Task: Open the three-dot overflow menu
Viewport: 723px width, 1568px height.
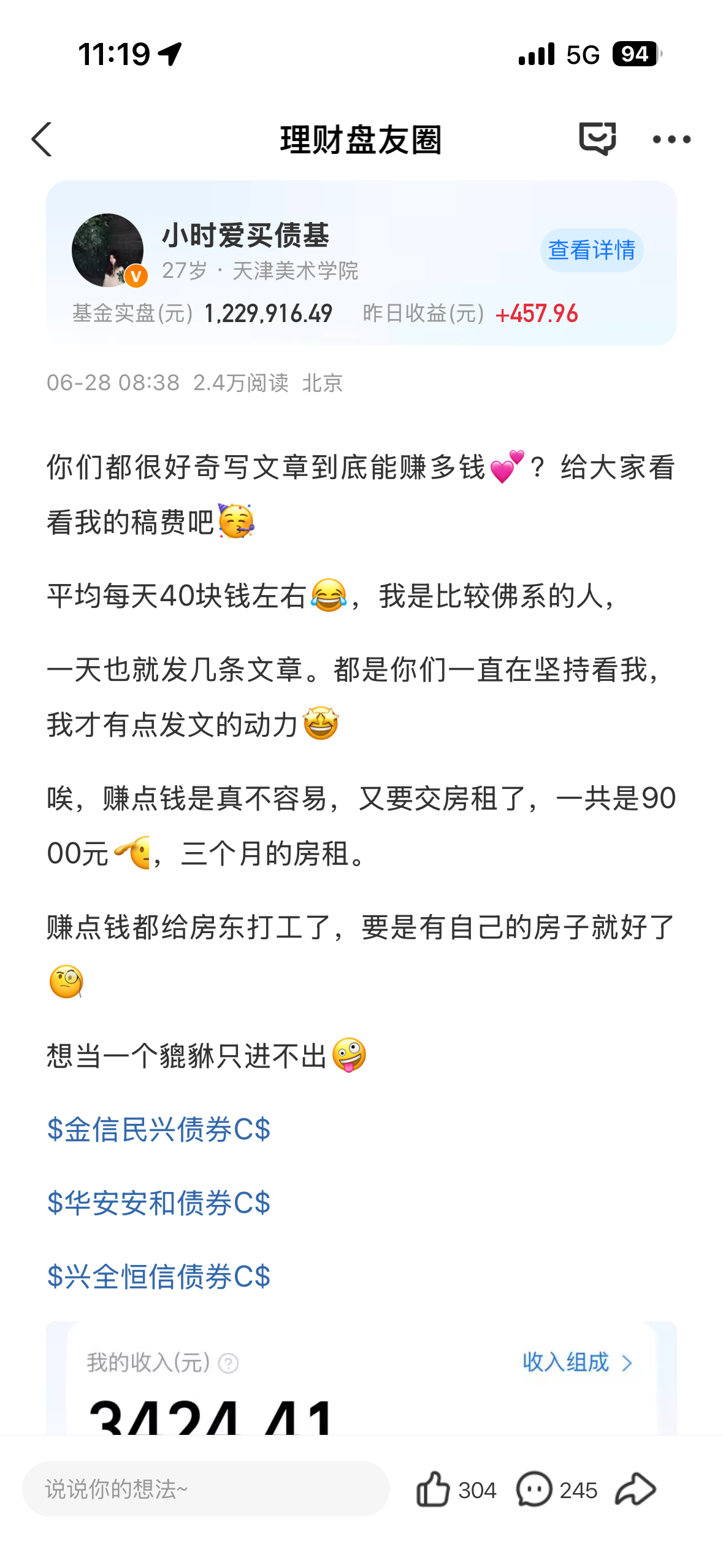Action: pos(671,140)
